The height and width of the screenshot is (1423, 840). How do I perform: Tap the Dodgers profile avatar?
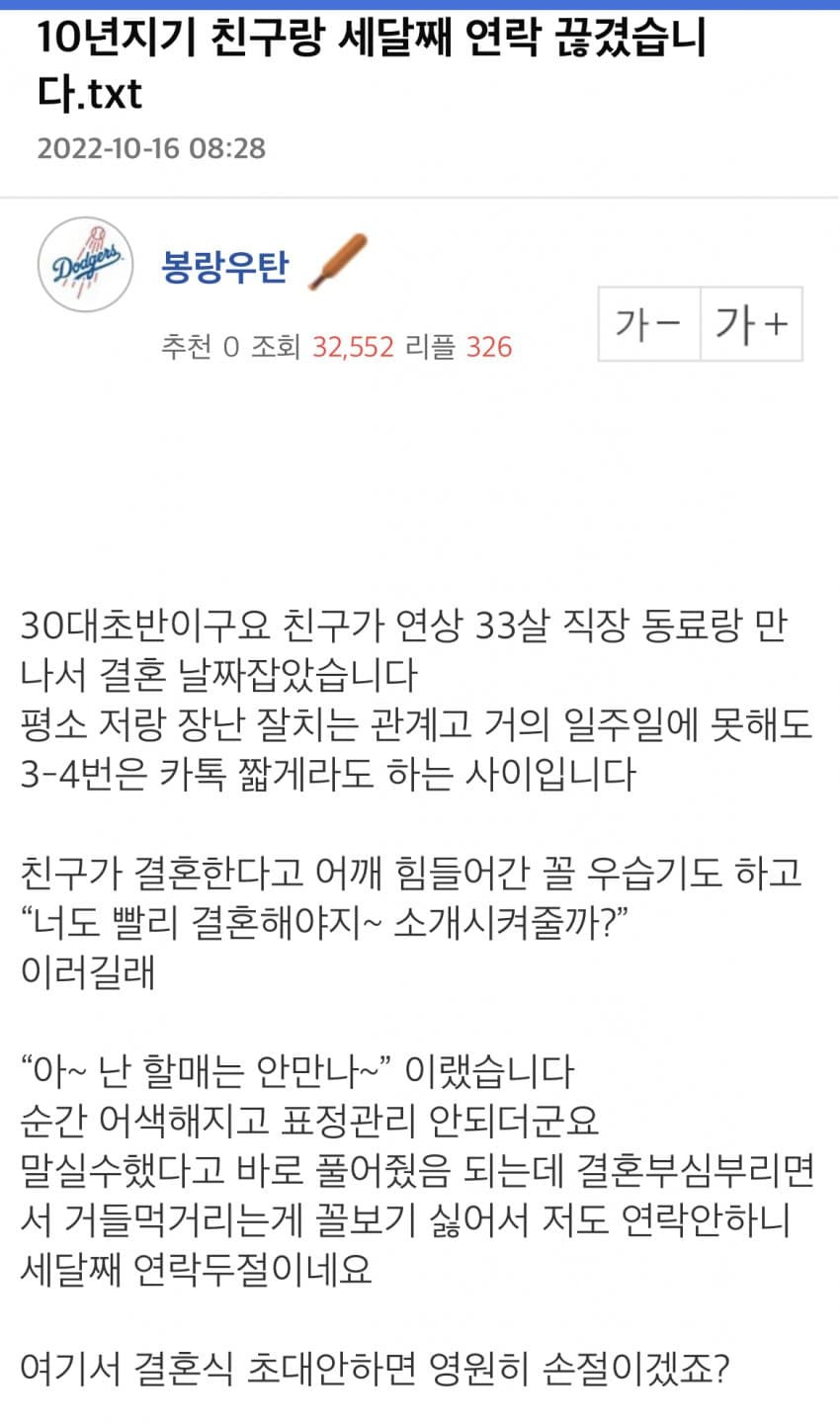pyautogui.click(x=85, y=264)
